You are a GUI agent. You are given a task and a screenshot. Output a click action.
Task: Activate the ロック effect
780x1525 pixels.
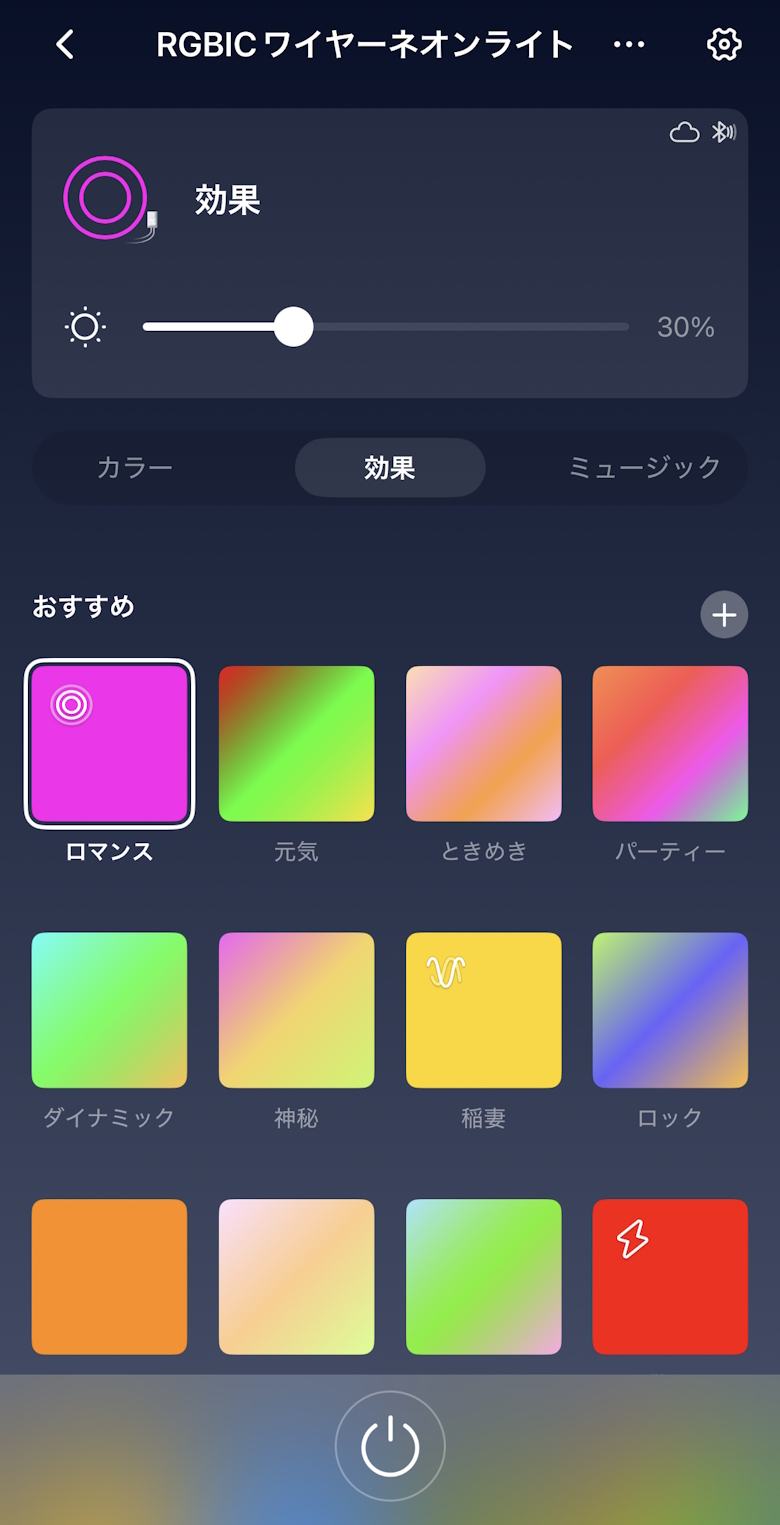pos(670,1010)
